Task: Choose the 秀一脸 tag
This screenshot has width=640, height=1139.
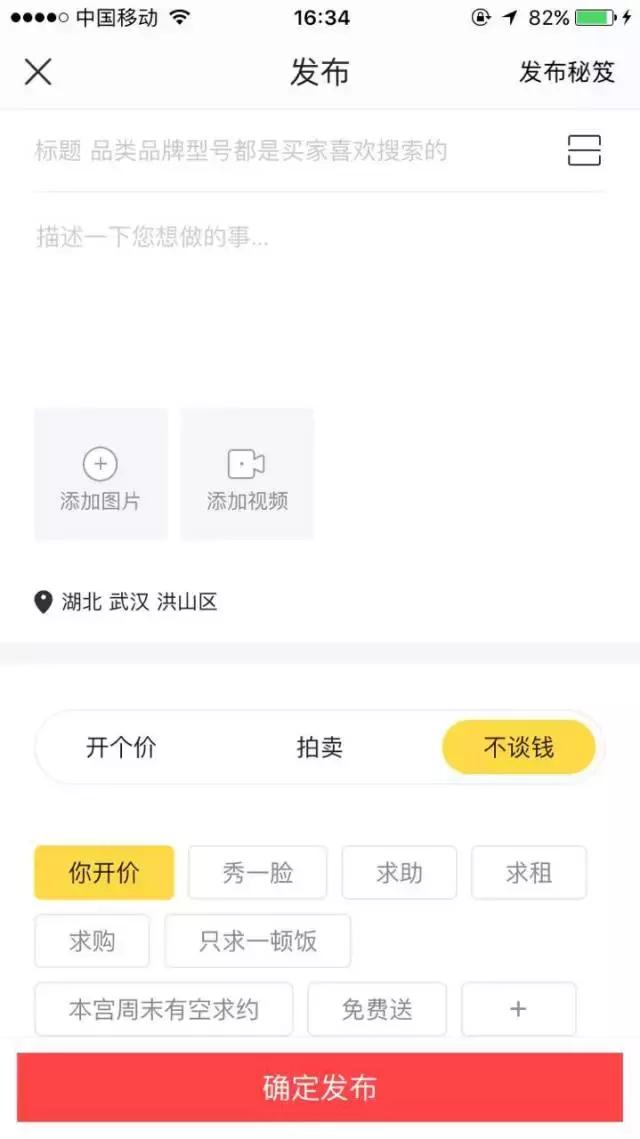Action: click(x=257, y=873)
